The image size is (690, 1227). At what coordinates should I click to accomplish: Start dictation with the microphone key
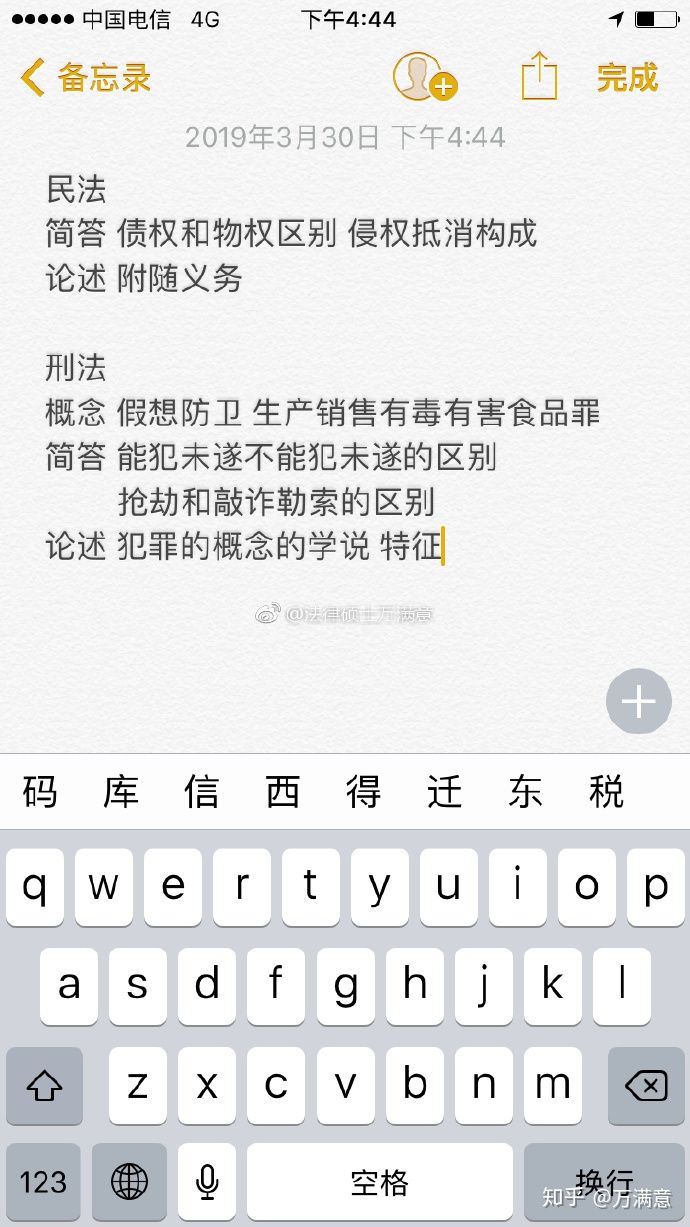207,1181
